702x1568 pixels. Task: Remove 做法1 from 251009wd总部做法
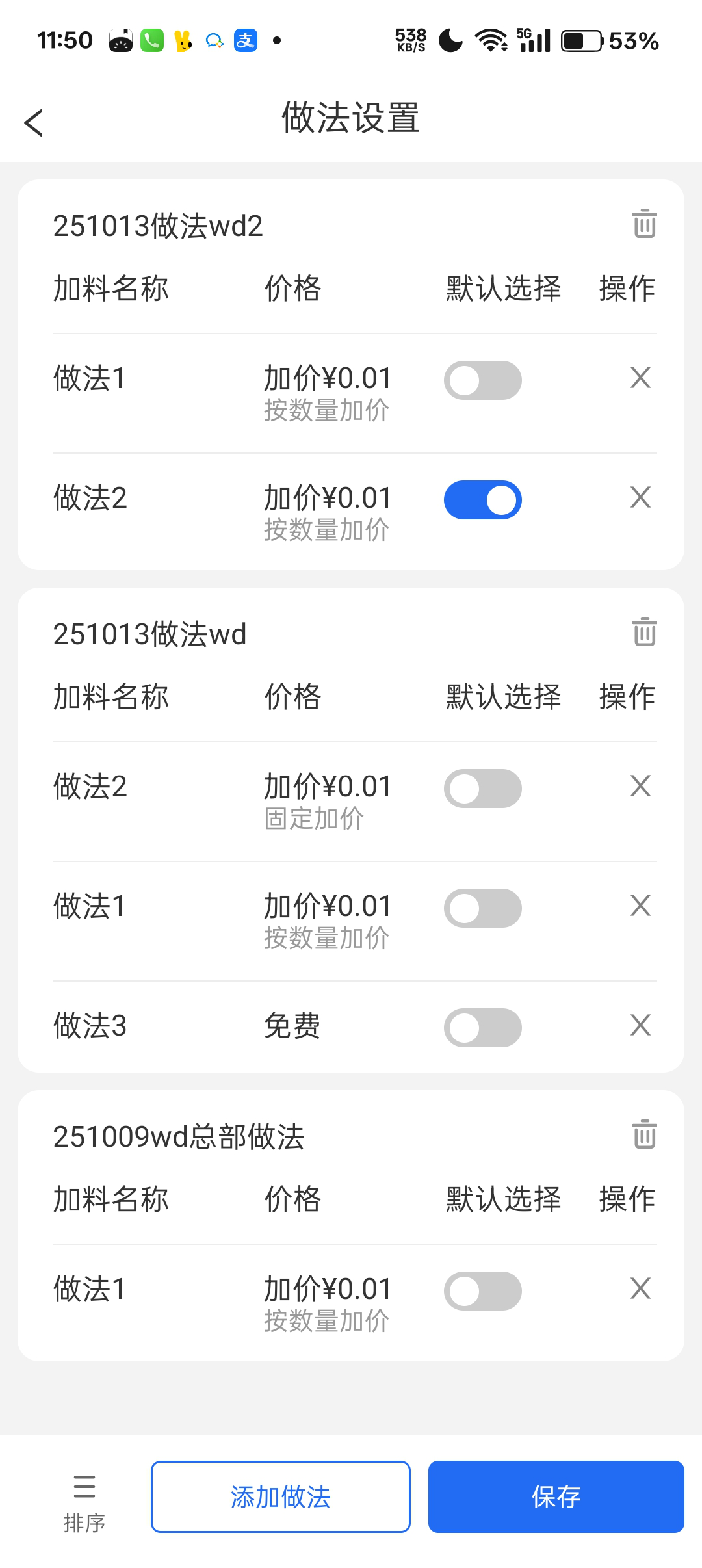tap(640, 1288)
